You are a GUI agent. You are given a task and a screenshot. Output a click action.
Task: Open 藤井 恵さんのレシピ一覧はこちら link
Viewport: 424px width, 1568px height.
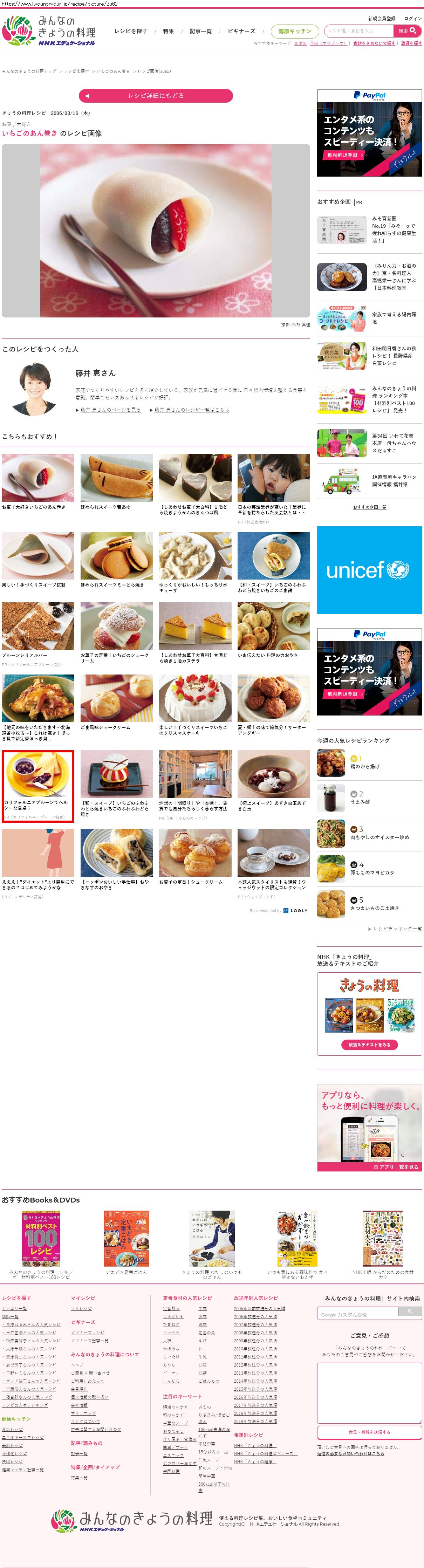click(192, 410)
